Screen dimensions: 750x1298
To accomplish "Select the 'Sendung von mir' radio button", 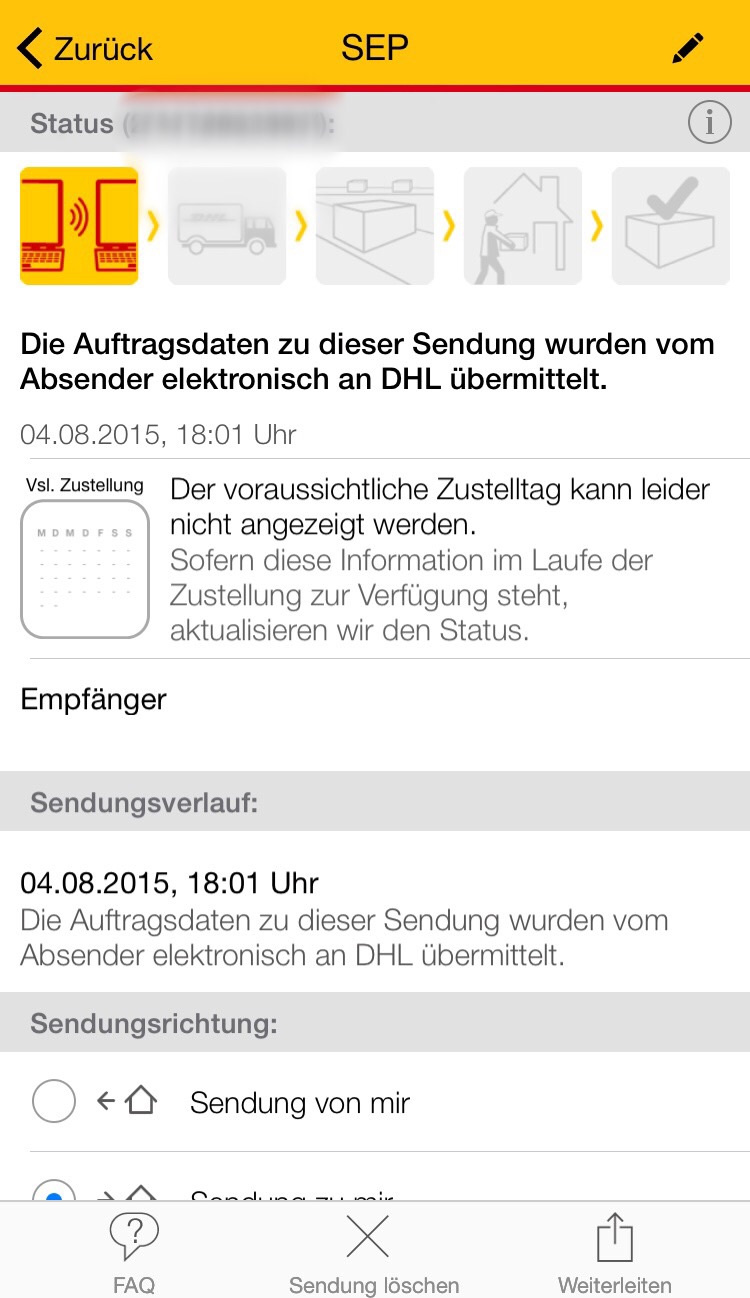I will 54,1102.
